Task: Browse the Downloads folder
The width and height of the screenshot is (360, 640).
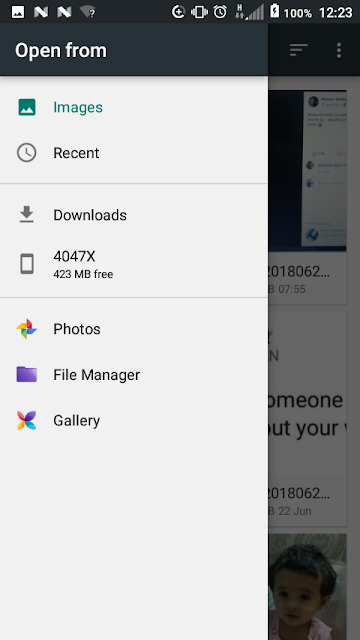Action: point(134,215)
